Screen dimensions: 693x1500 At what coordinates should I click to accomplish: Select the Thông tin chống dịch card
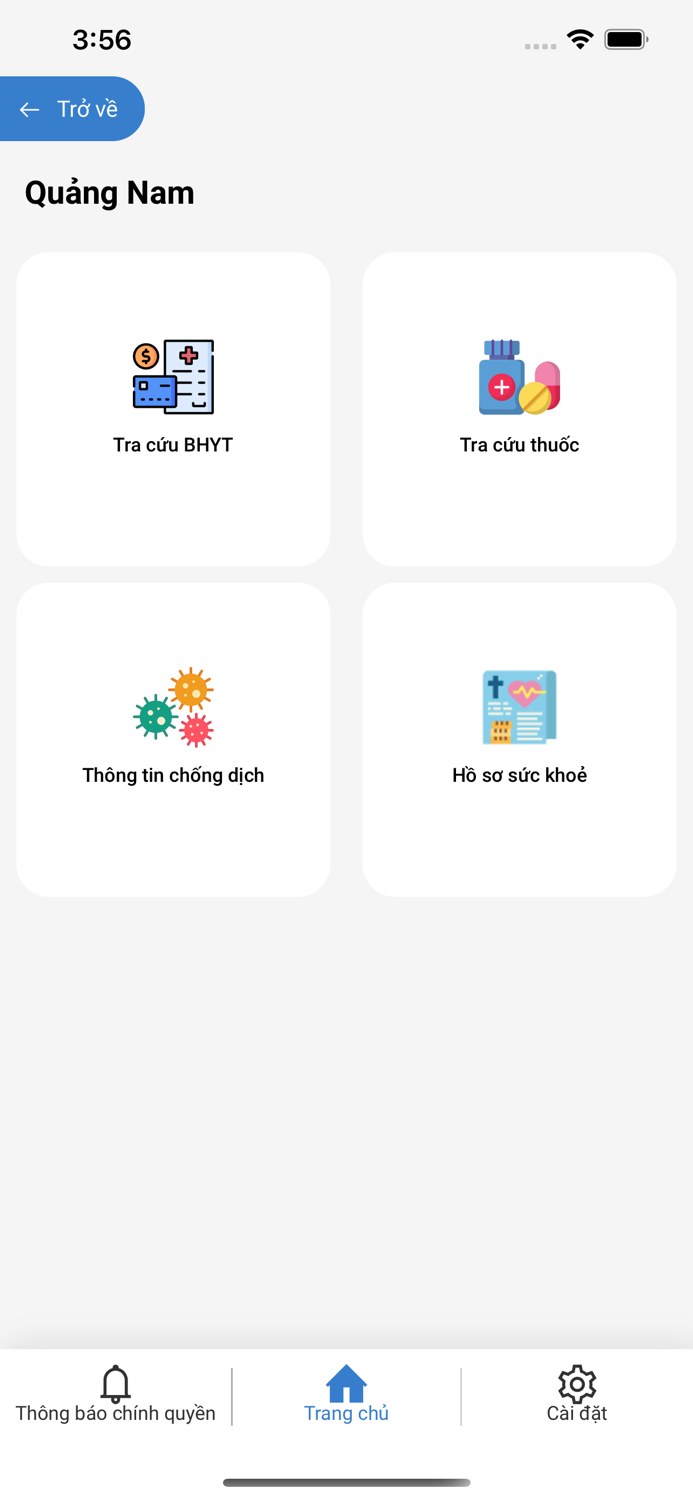(x=173, y=738)
